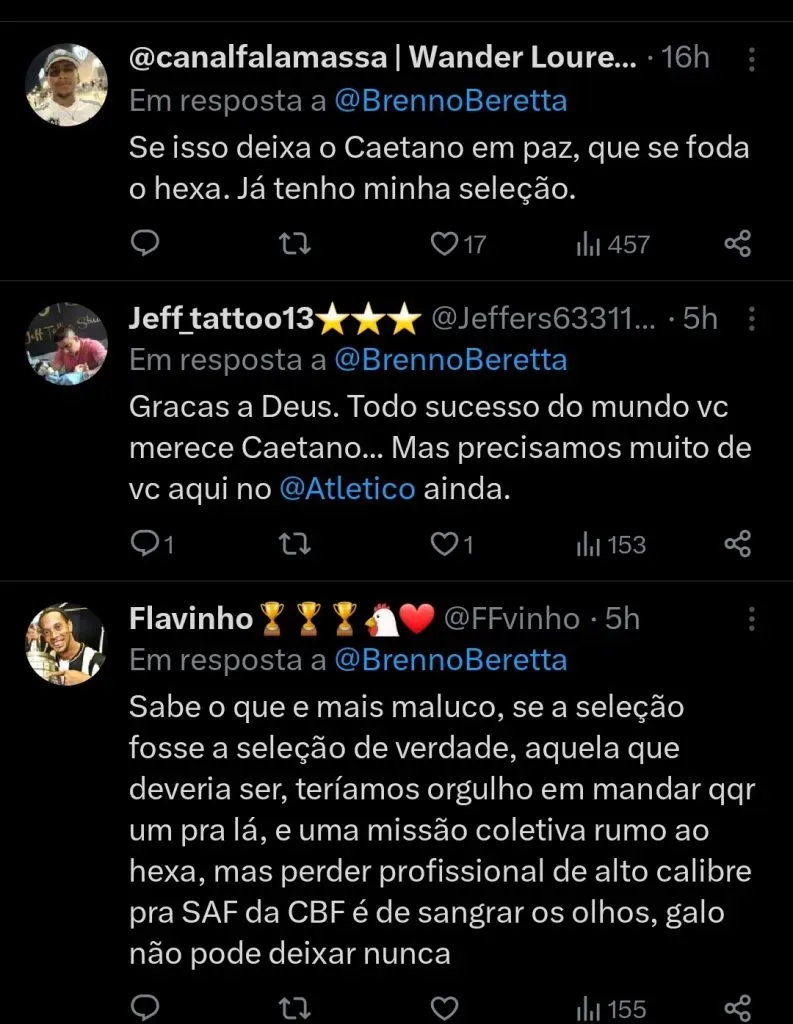Screen dimensions: 793x1024
Task: View Jeff_tattoo13's profile avatar
Action: [66, 342]
